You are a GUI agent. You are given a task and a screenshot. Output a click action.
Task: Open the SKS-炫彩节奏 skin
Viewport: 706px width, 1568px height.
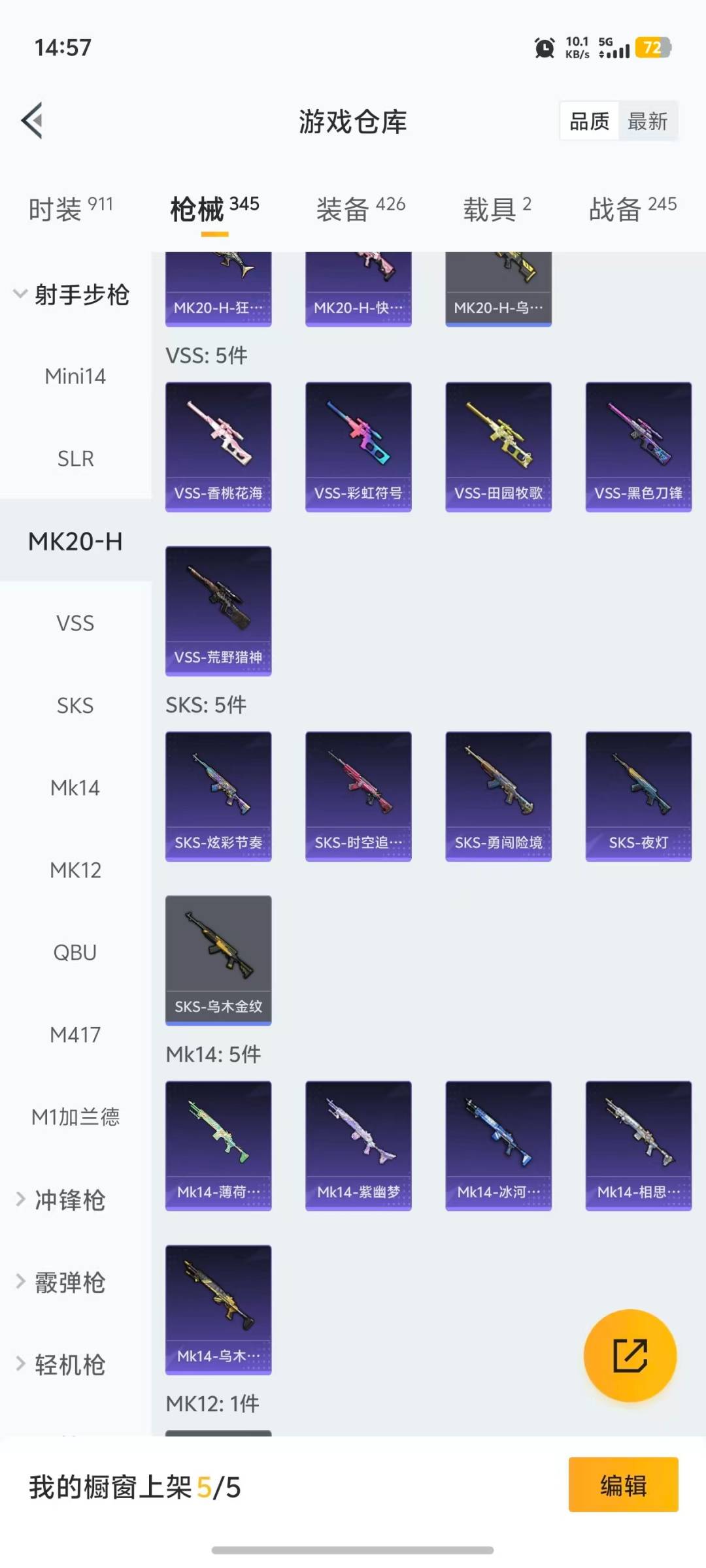218,796
